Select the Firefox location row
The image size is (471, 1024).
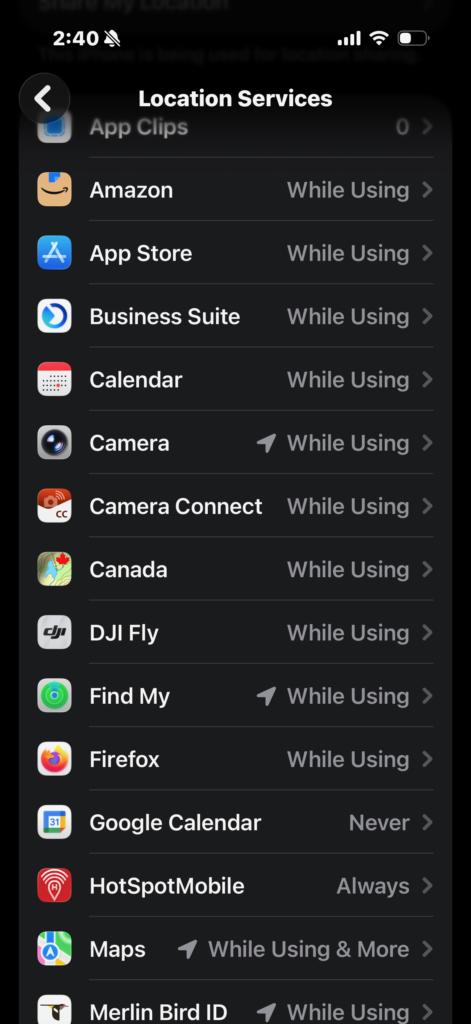point(235,760)
